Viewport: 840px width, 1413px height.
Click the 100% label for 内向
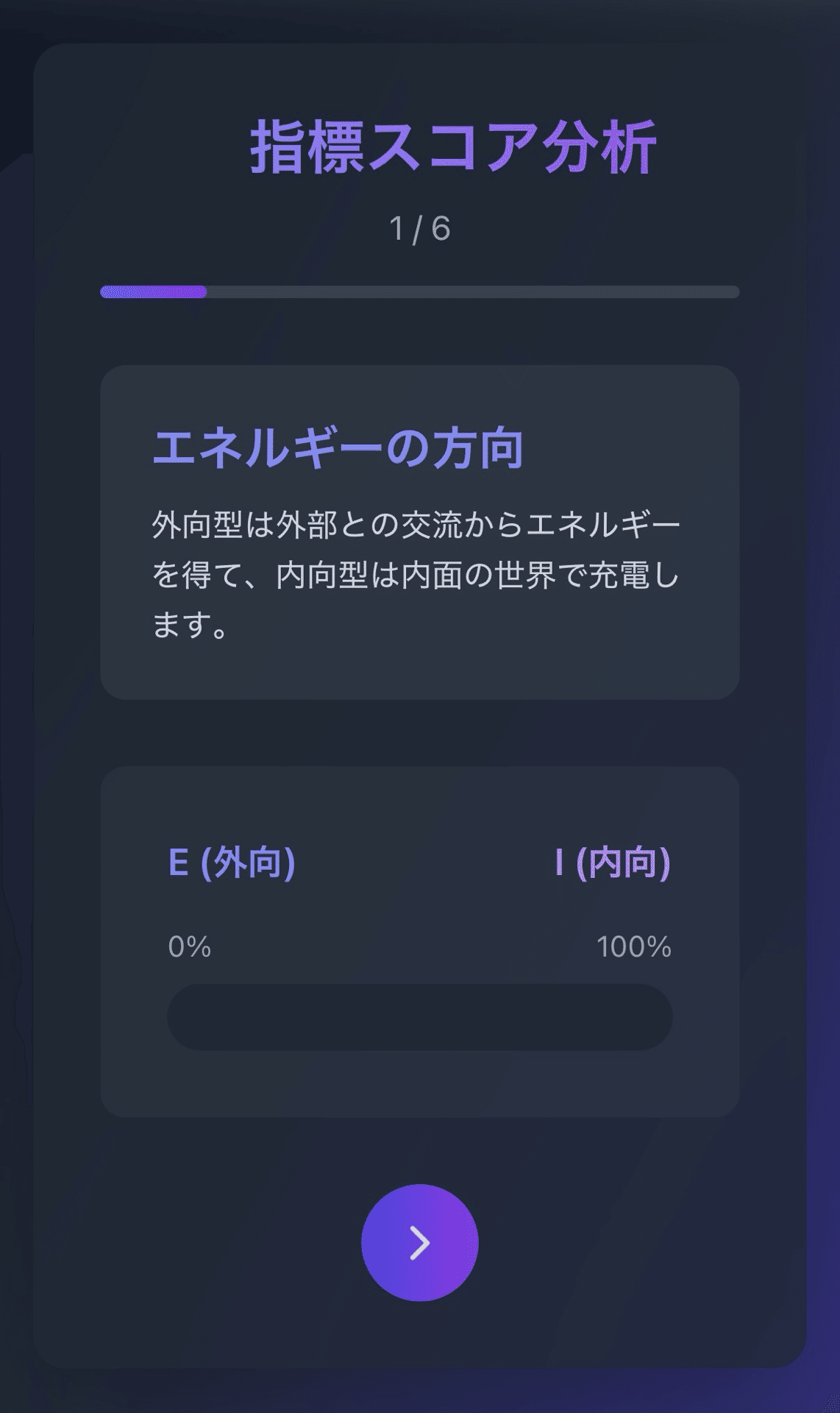[x=637, y=947]
